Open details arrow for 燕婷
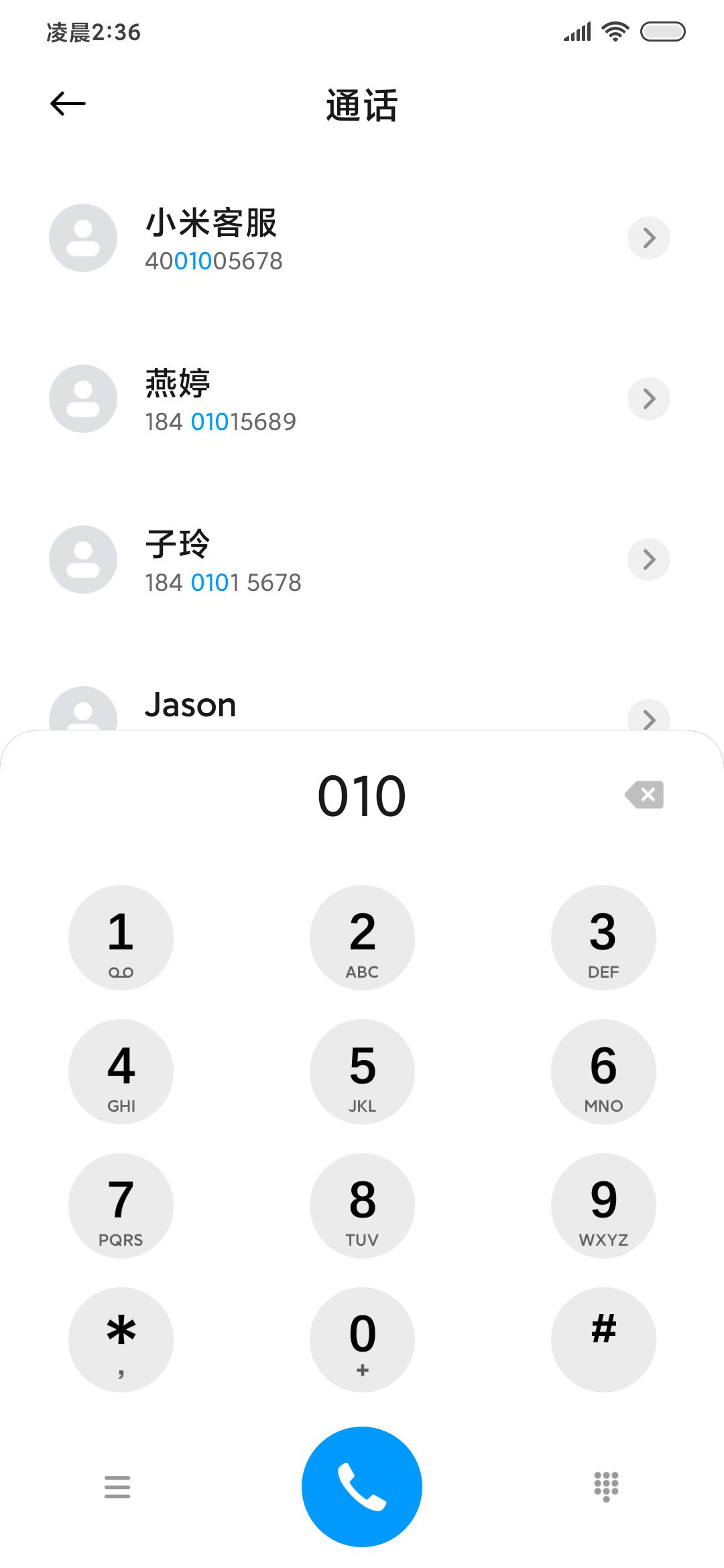The image size is (724, 1568). click(649, 399)
